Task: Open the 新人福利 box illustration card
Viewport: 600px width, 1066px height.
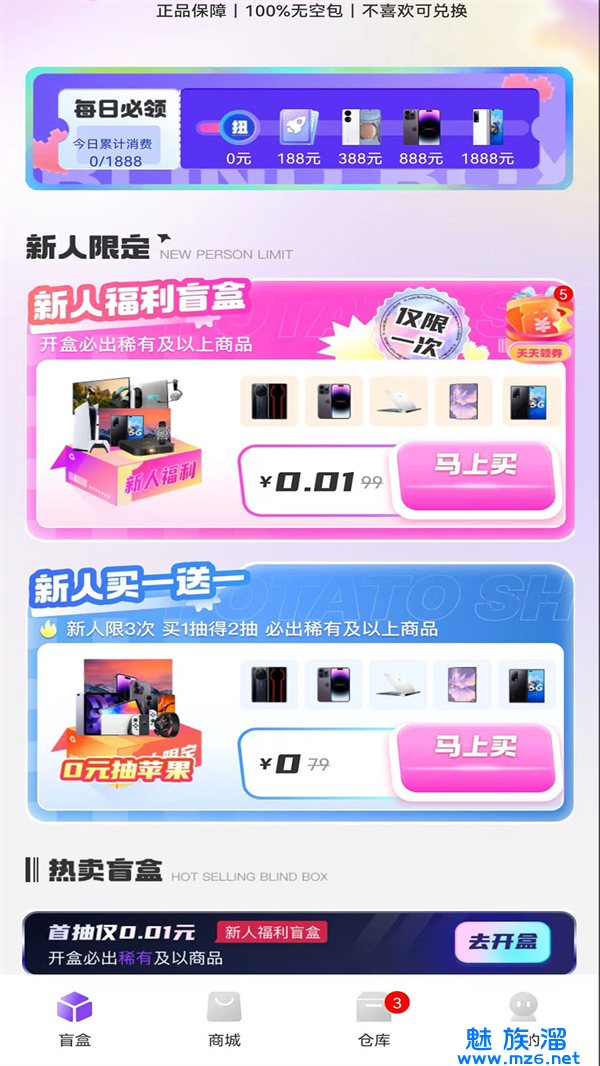Action: click(130, 440)
